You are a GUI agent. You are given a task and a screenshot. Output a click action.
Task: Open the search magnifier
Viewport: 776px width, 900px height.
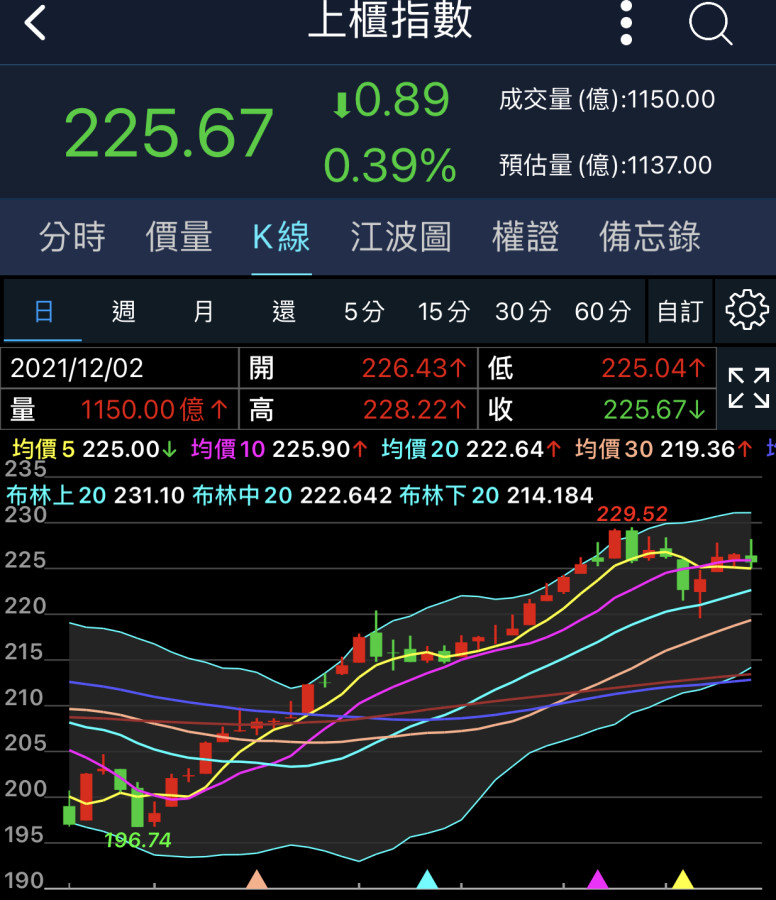click(710, 23)
